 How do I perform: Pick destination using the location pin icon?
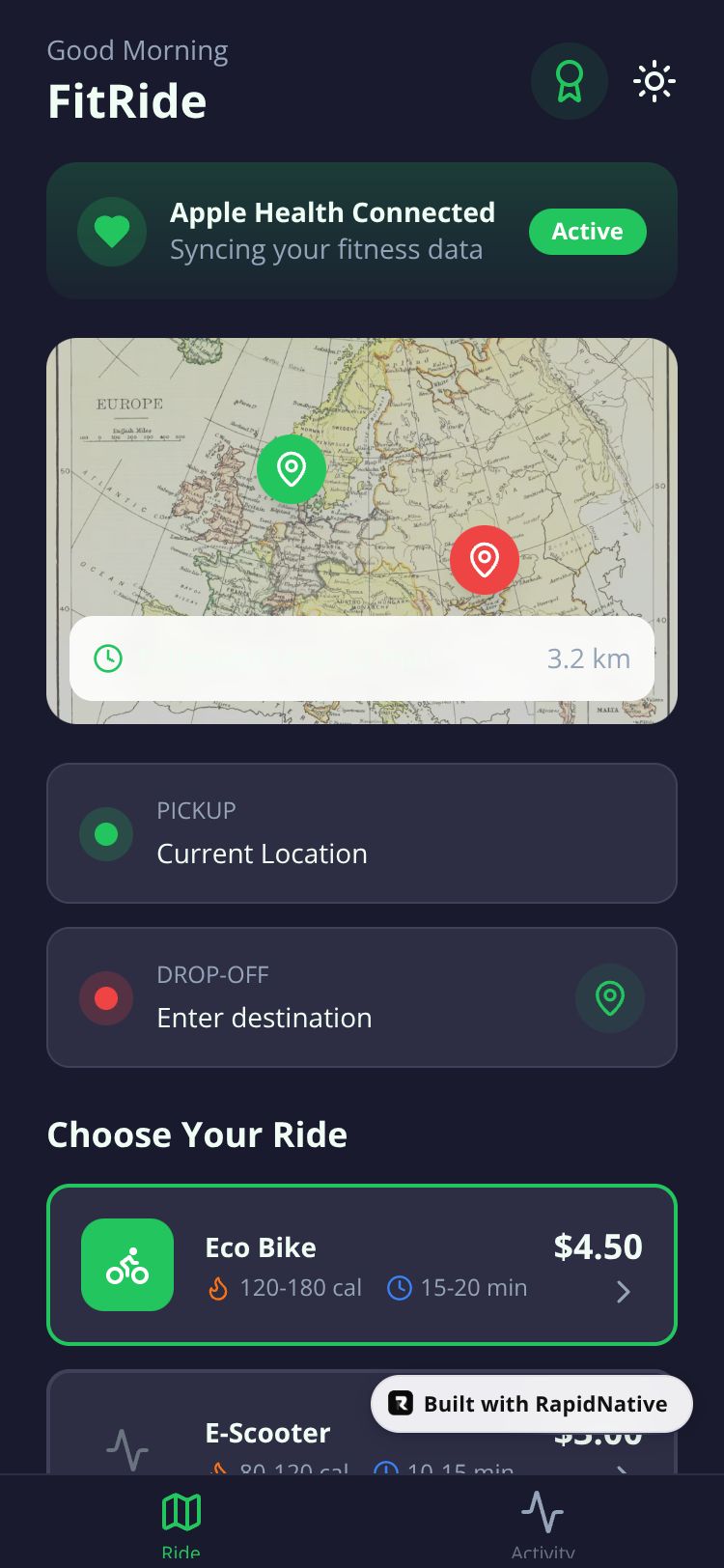(x=609, y=998)
